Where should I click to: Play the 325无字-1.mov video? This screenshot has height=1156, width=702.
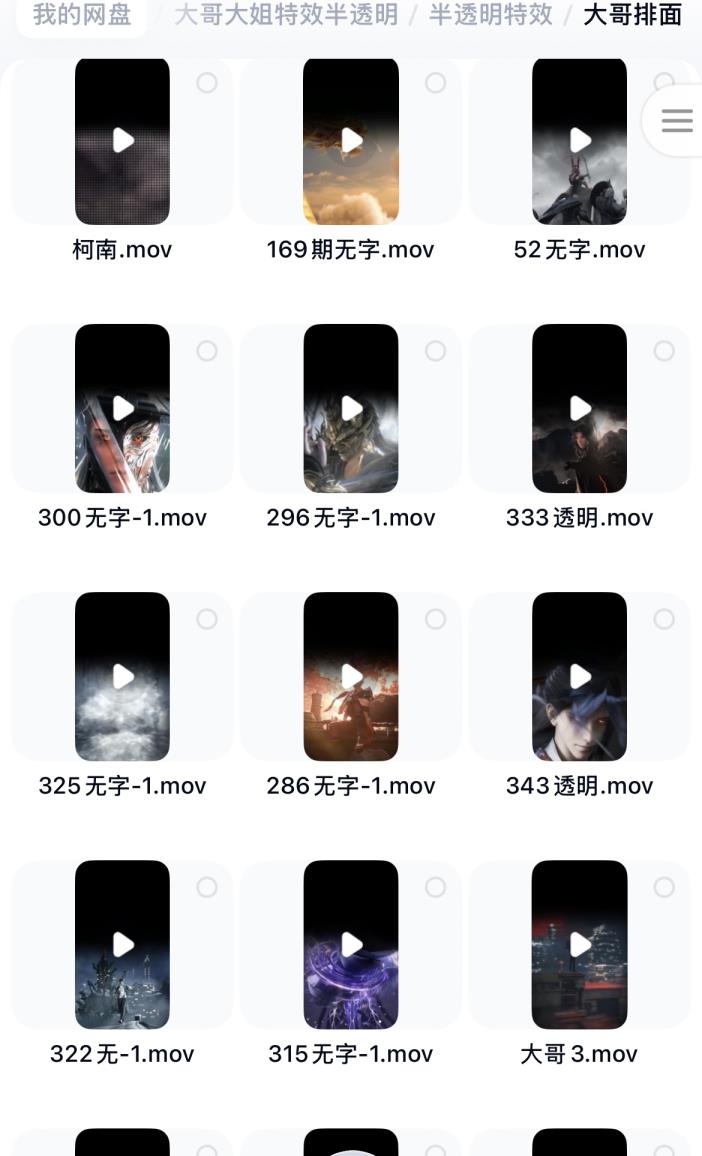tap(122, 676)
